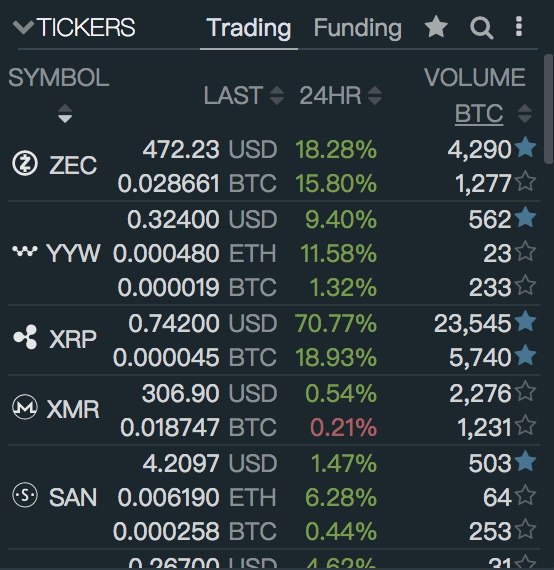This screenshot has width=554, height=570.
Task: Open ticker search magnifier
Action: (x=481, y=28)
